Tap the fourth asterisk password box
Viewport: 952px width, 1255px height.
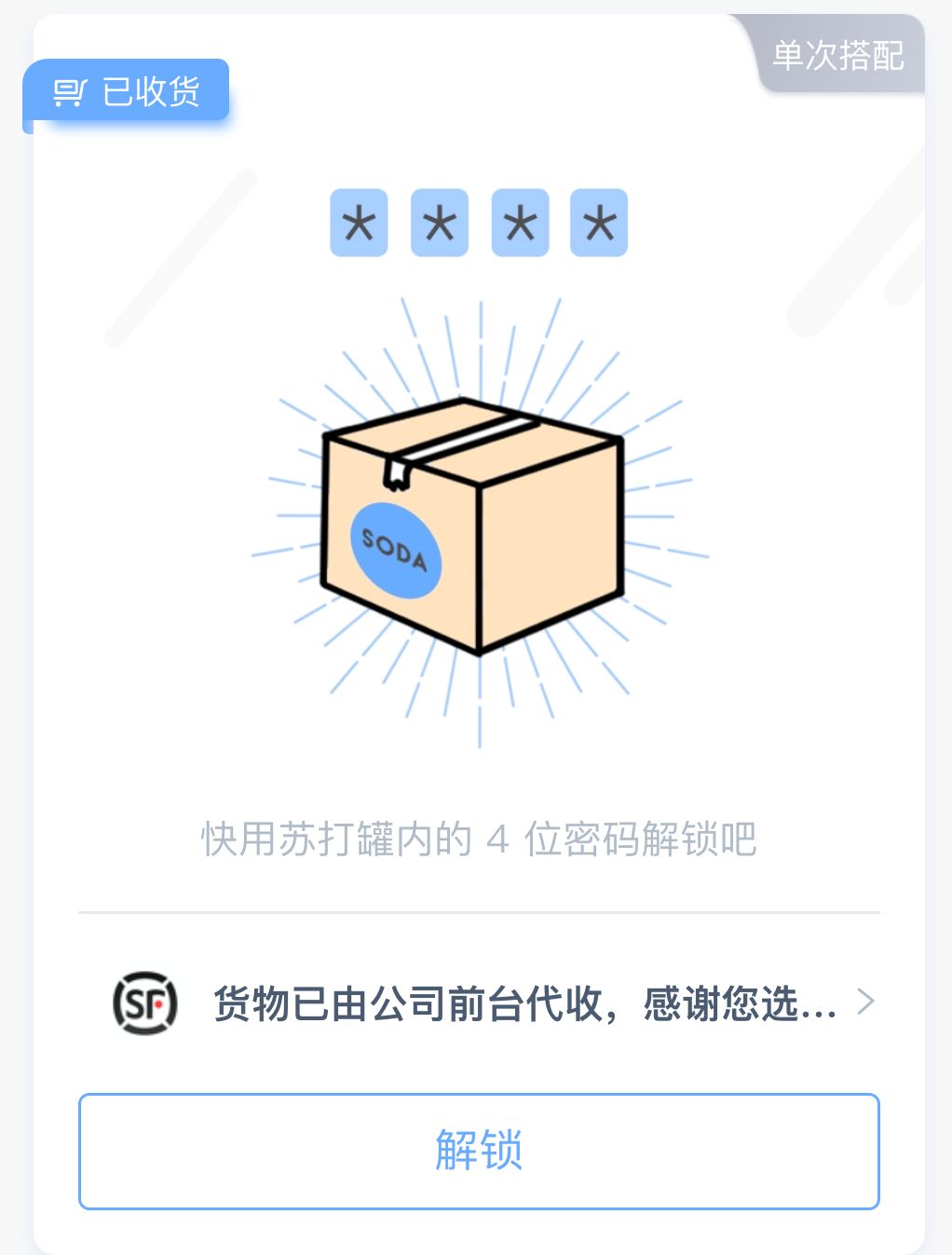pos(598,222)
